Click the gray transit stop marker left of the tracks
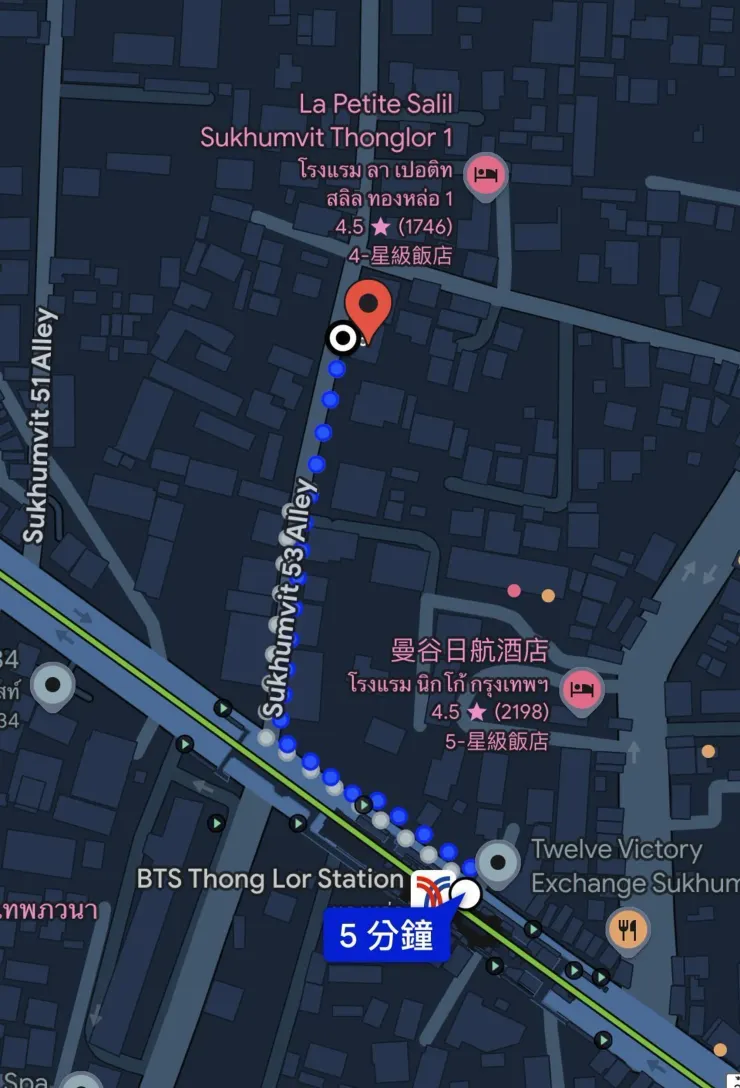This screenshot has width=740, height=1088. [51, 684]
